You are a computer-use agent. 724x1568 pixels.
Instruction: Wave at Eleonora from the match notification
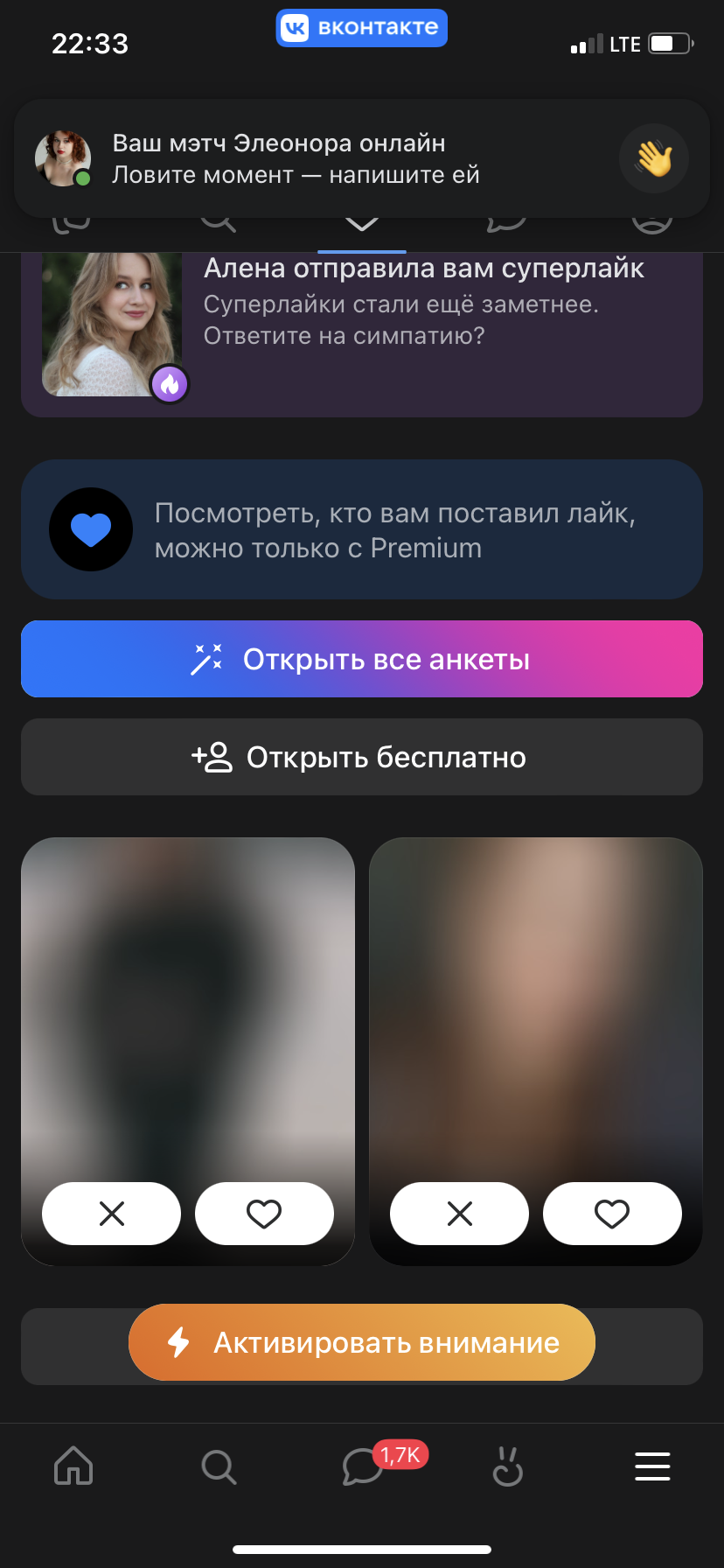click(x=653, y=159)
